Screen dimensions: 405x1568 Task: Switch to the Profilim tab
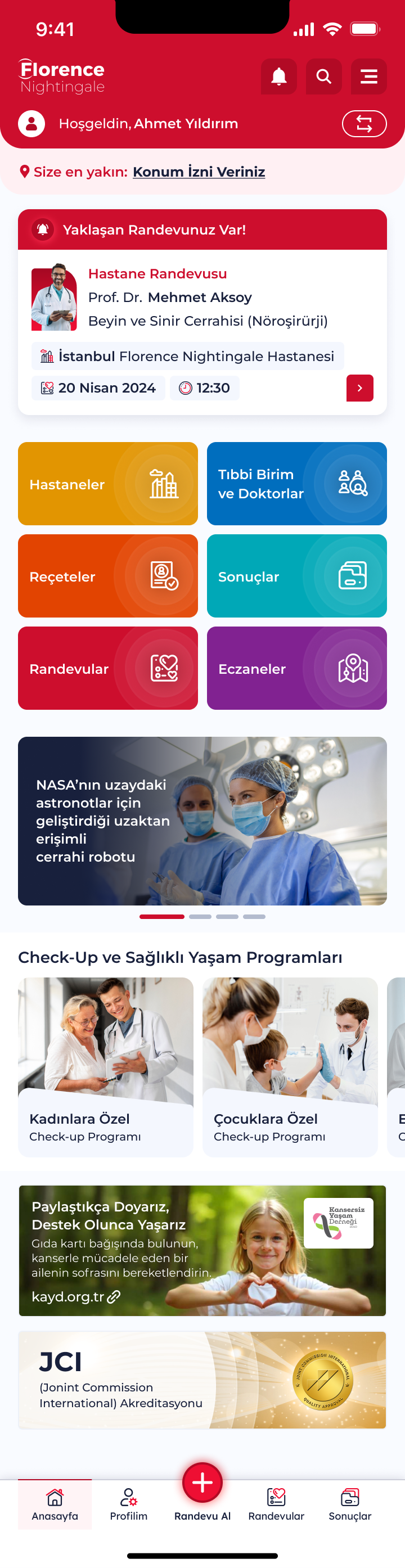(128, 1504)
